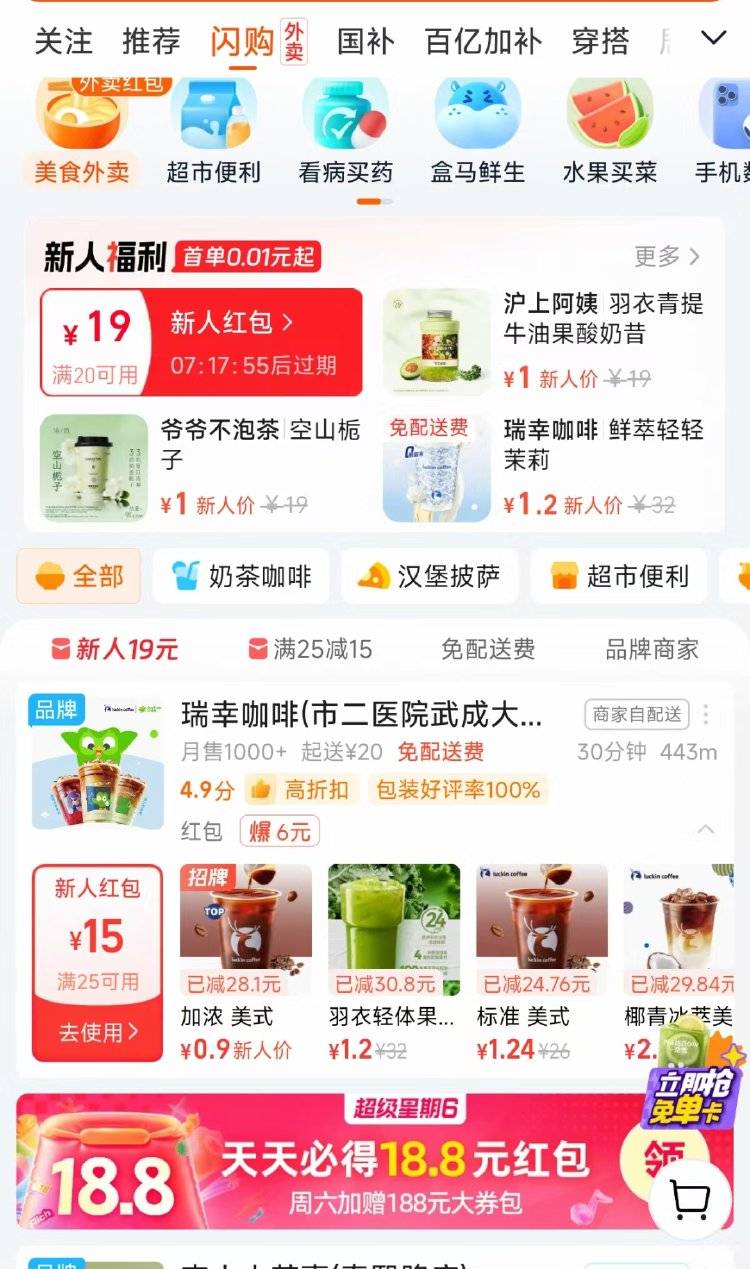
Task: Select the 奶茶咖啡 filter chip
Action: (240, 576)
